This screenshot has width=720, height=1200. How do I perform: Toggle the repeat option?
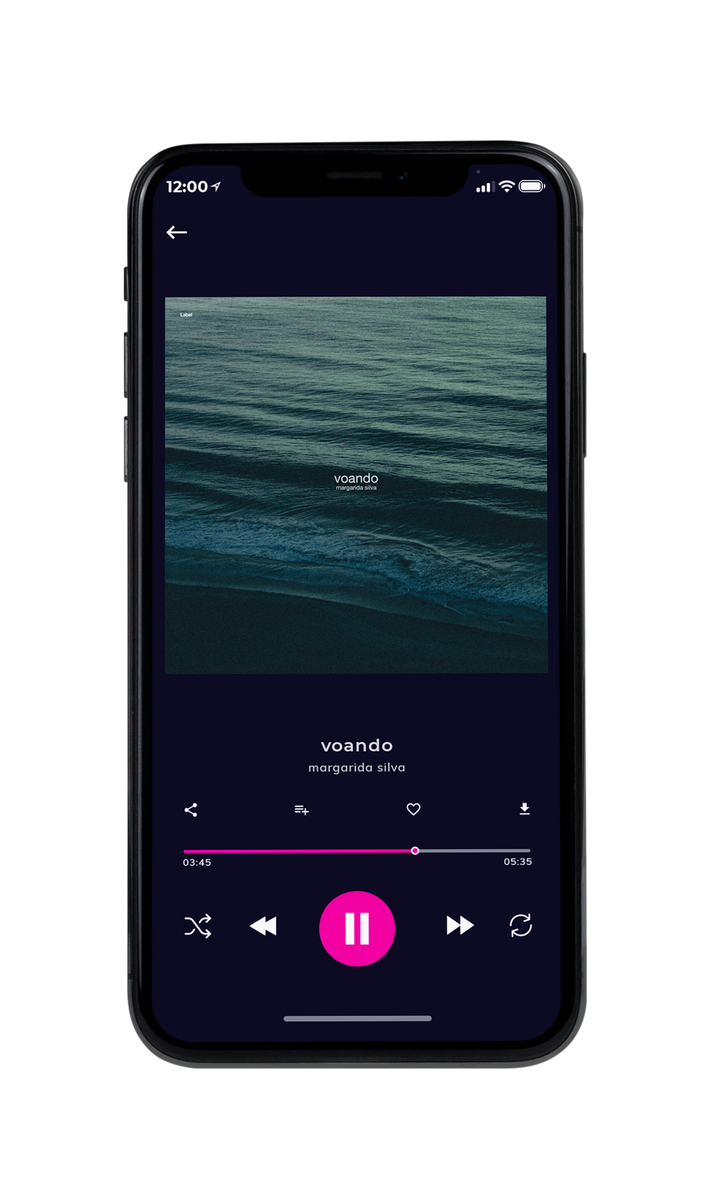point(520,926)
